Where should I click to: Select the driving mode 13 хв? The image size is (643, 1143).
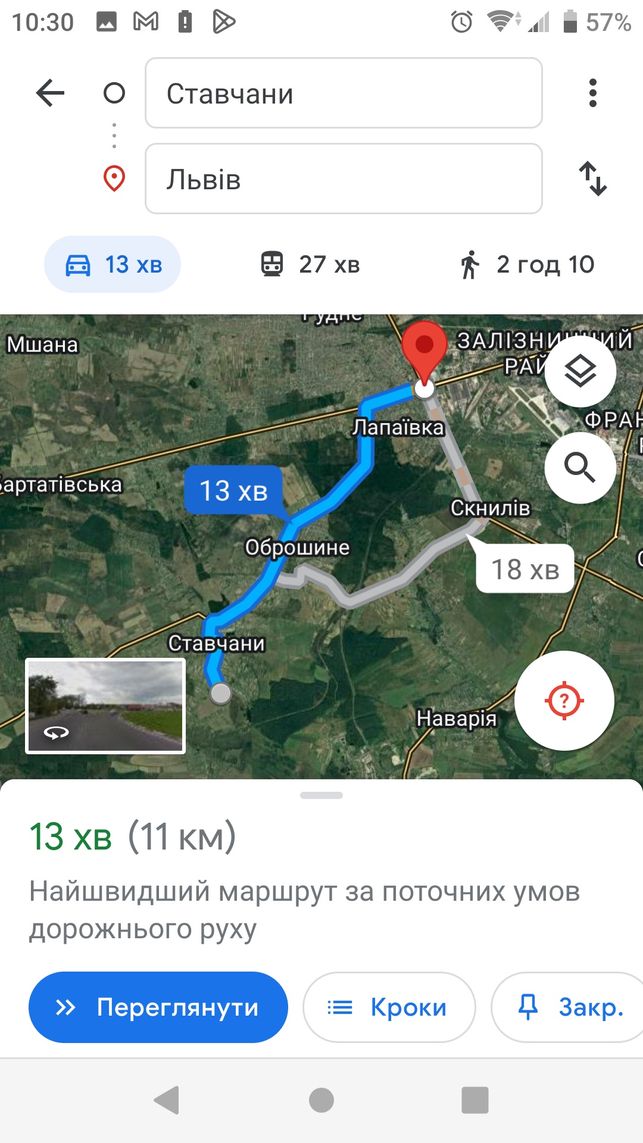[113, 264]
